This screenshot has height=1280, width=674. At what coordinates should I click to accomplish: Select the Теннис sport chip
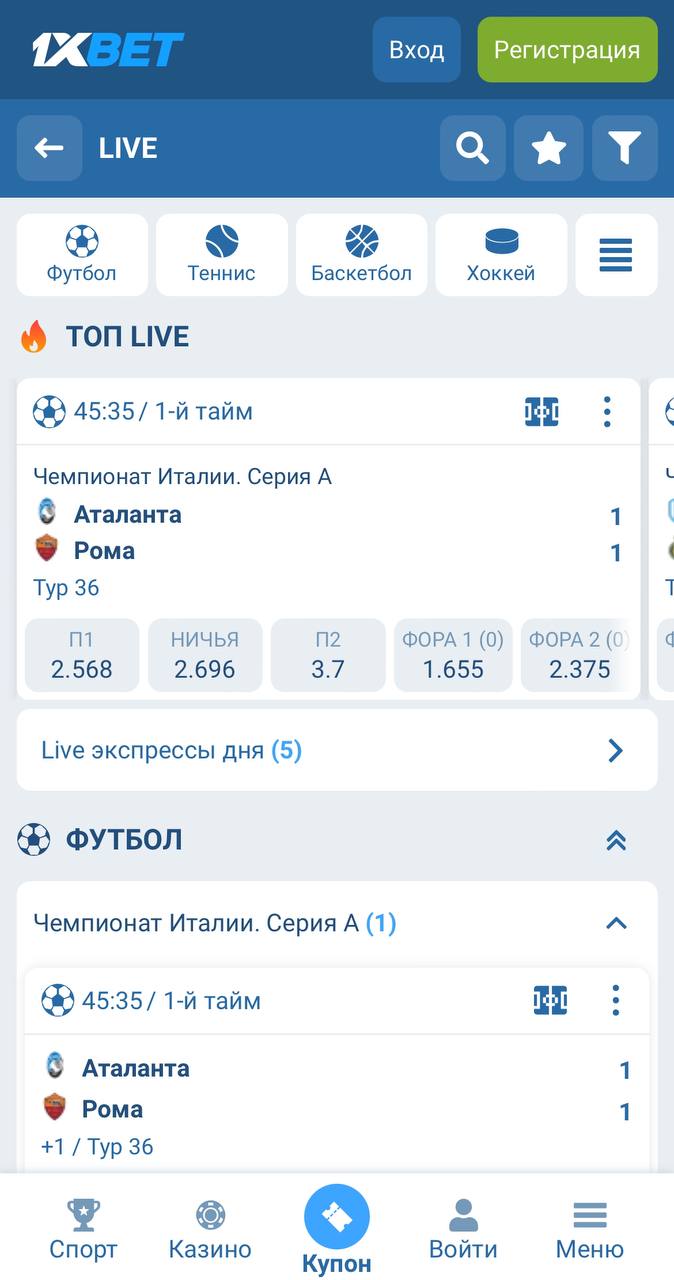coord(222,255)
